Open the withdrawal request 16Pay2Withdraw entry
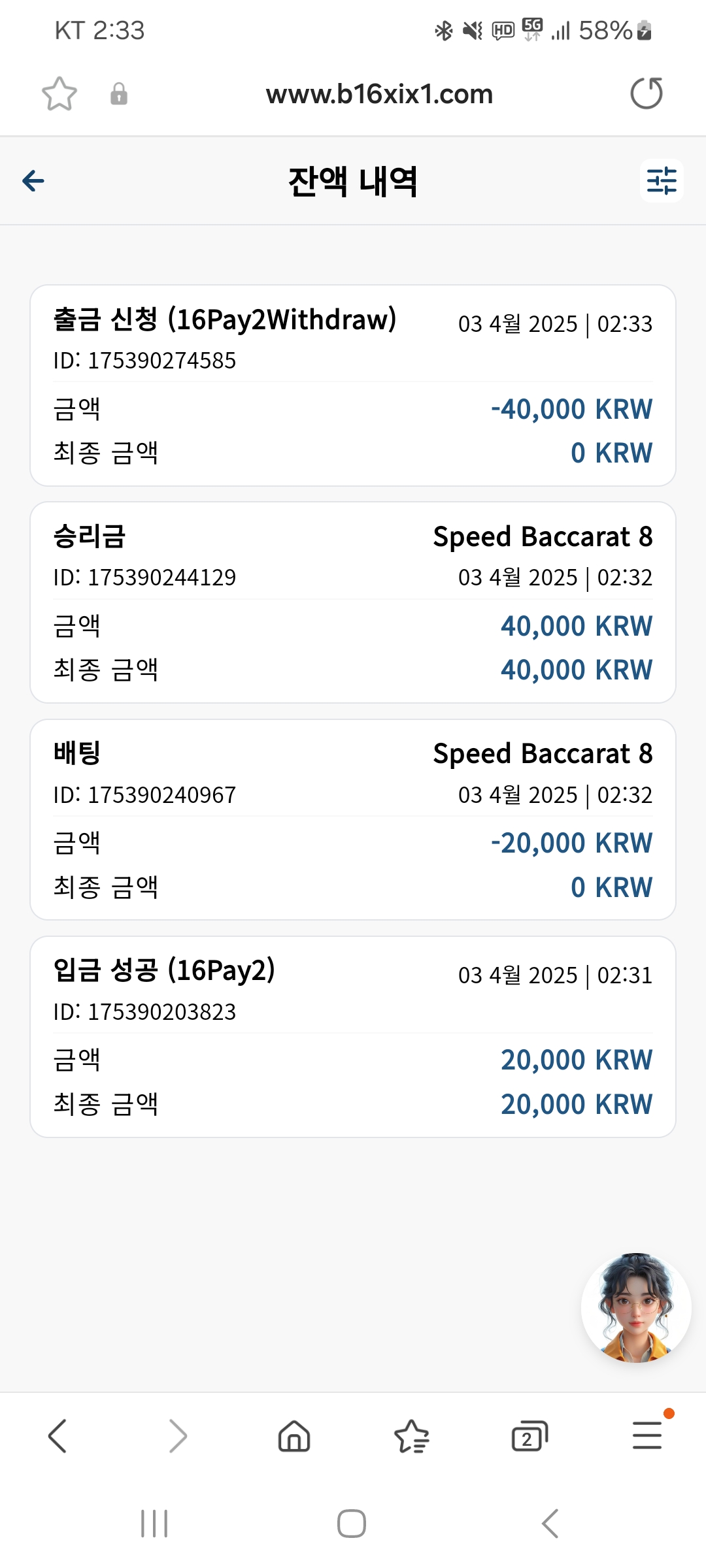Image resolution: width=706 pixels, height=1568 pixels. point(353,385)
